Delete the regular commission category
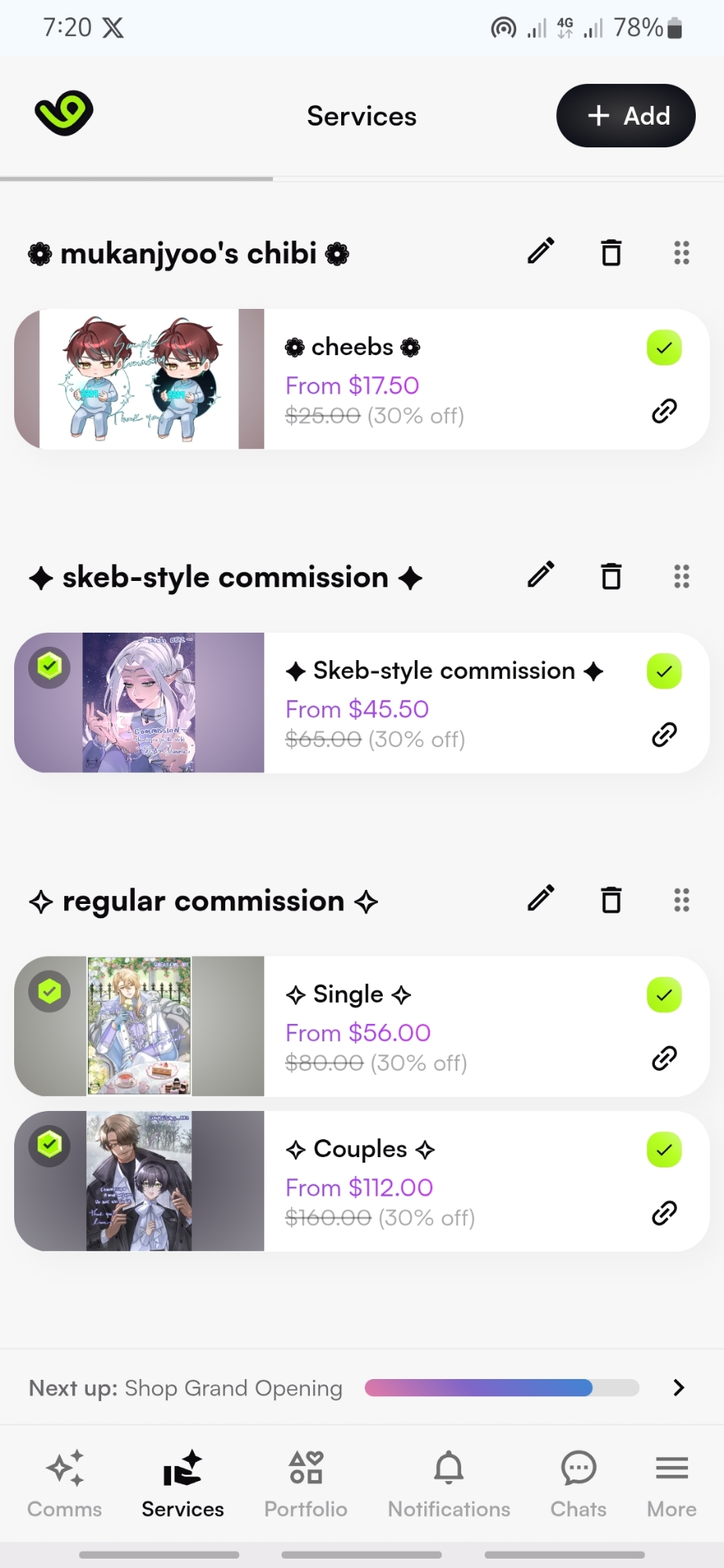724x1568 pixels. point(611,900)
